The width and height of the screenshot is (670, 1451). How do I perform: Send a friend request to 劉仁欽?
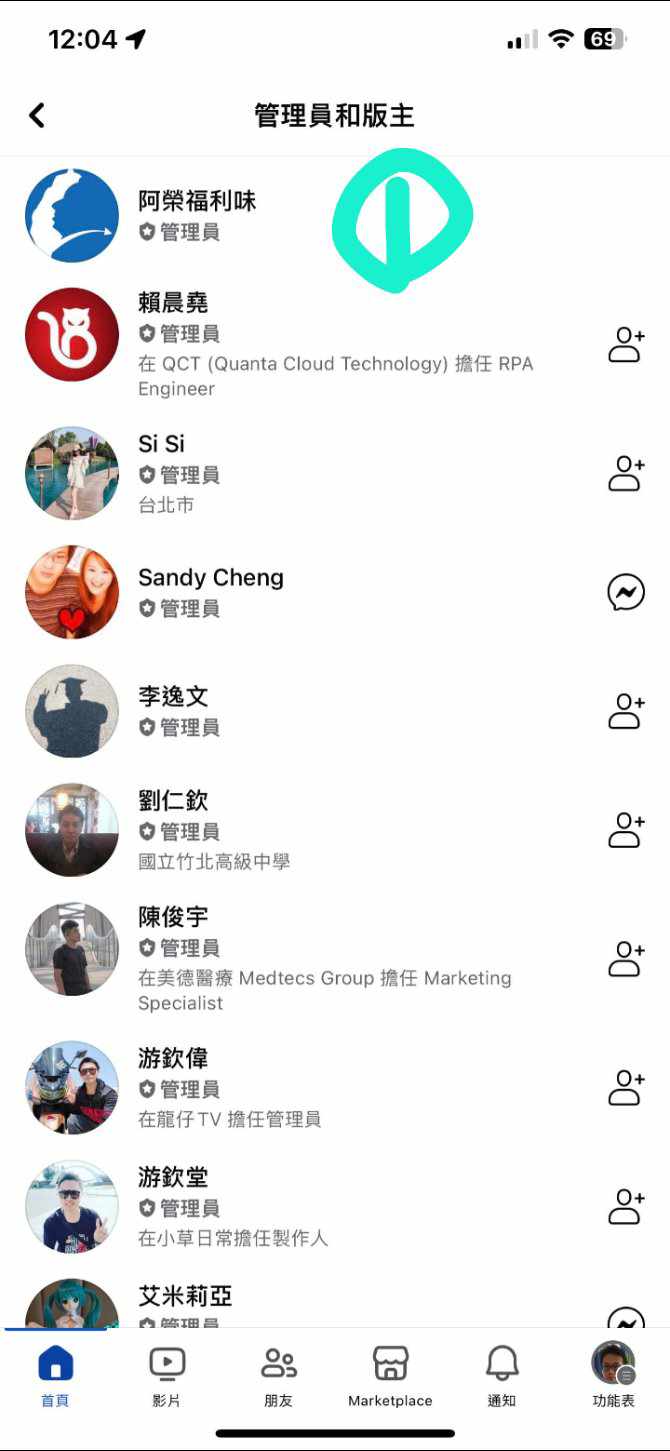(x=626, y=830)
